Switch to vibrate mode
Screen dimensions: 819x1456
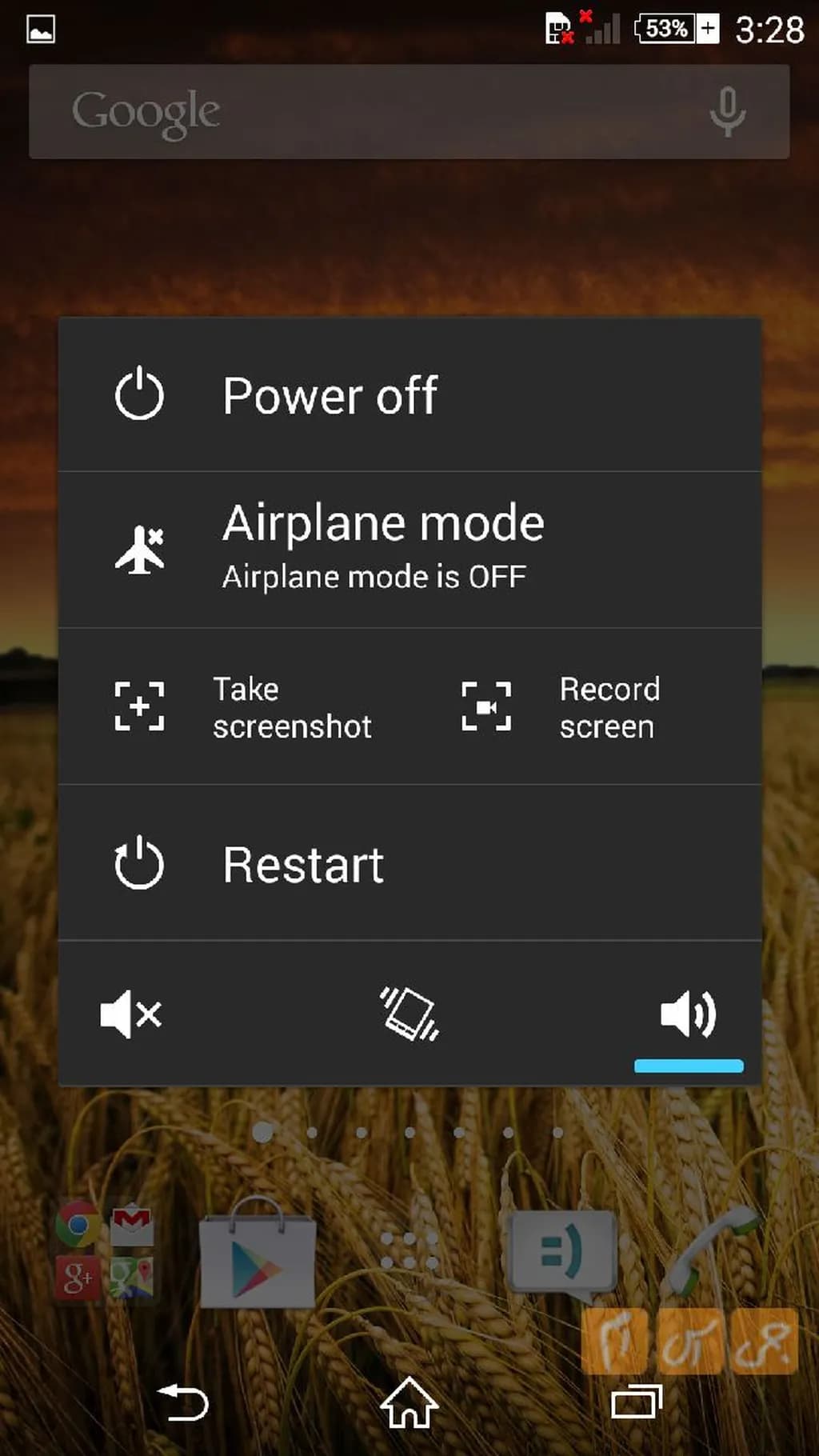409,1014
